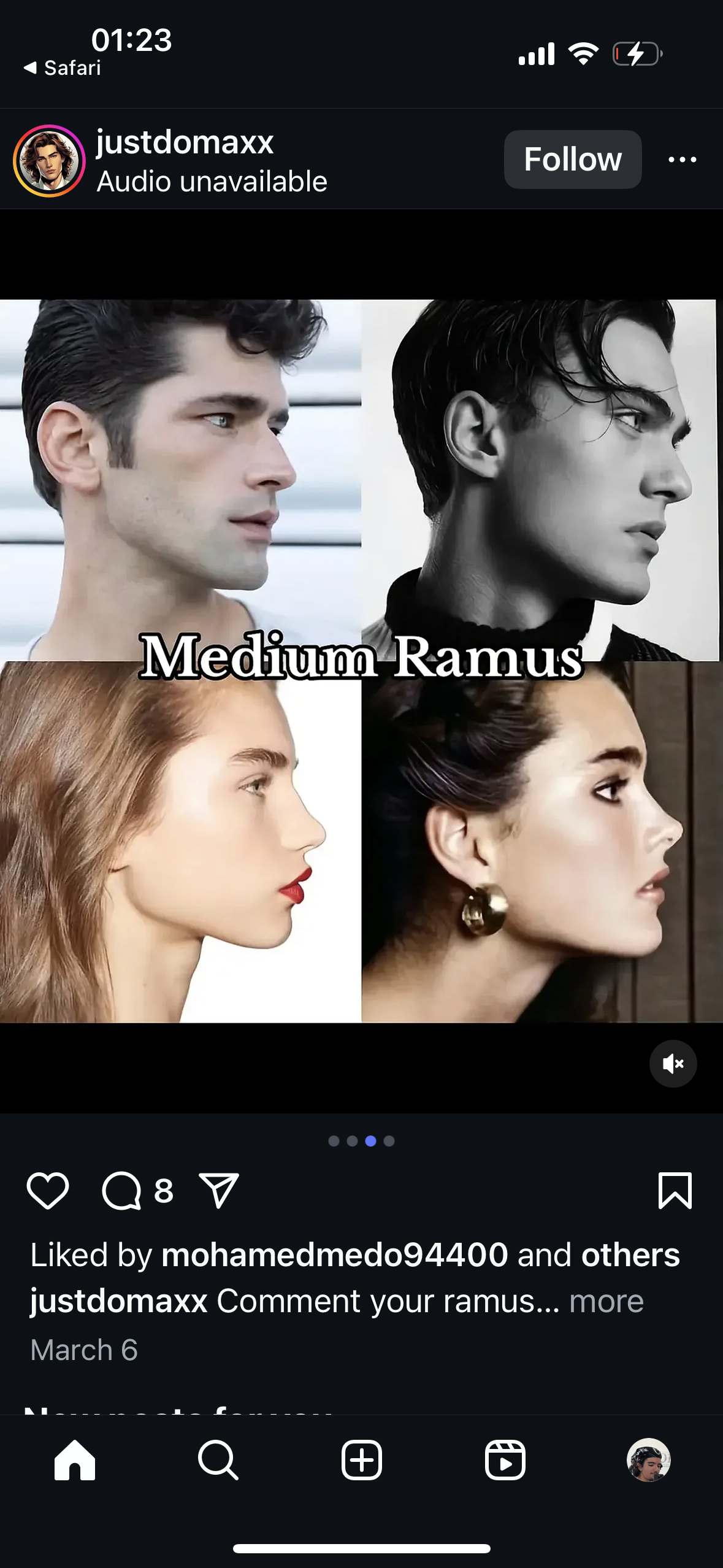The height and width of the screenshot is (1568, 723).
Task: Like this post with the heart
Action: click(x=48, y=1191)
